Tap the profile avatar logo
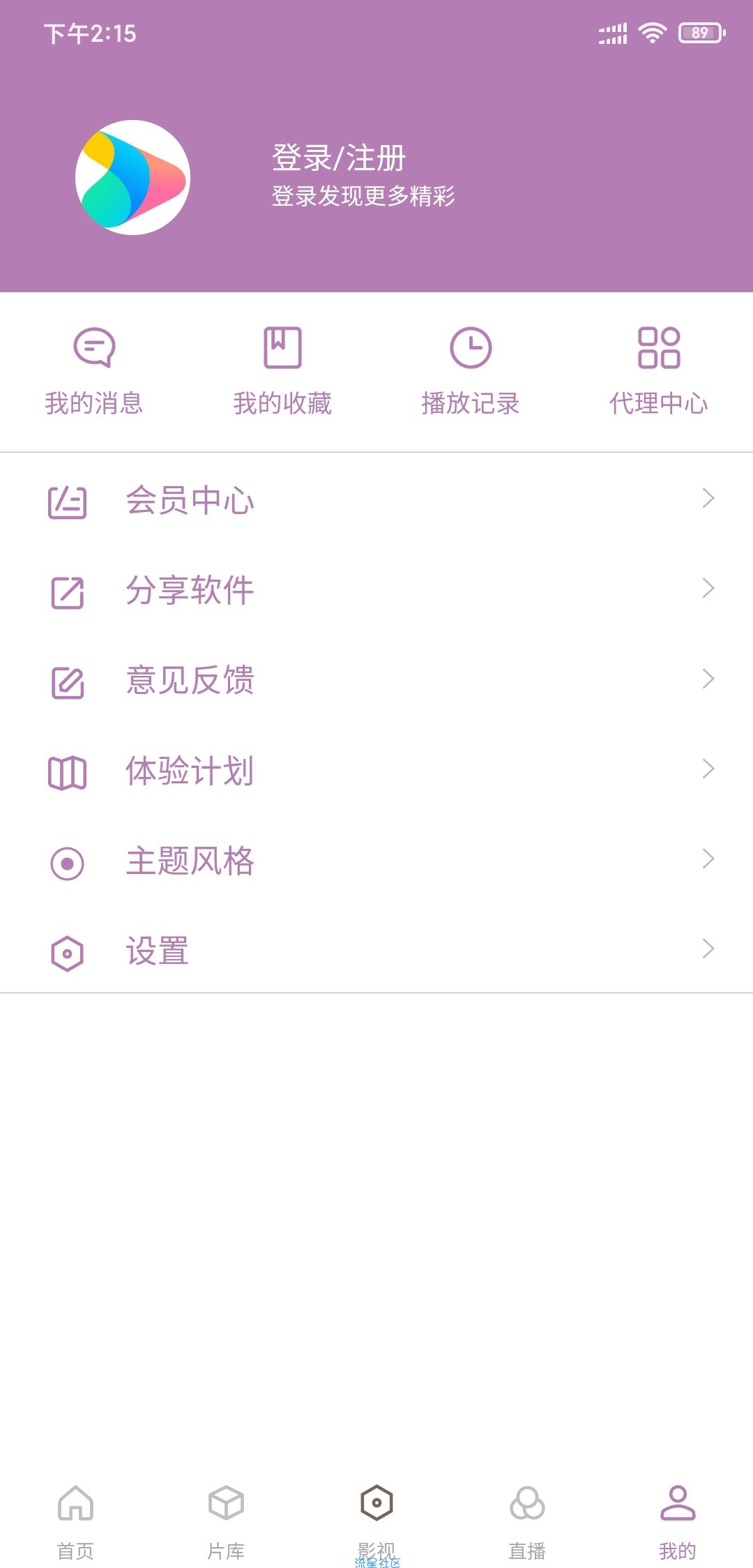 coord(132,177)
